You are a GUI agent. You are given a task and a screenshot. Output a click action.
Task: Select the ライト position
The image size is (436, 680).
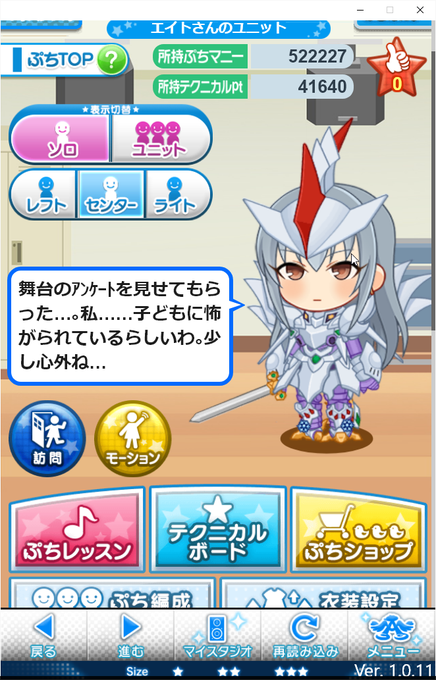coord(178,194)
